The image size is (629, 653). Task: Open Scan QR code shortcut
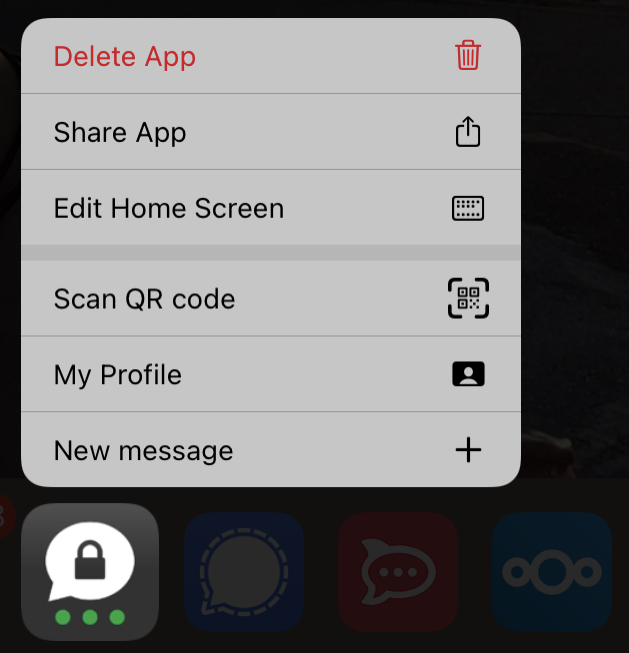click(270, 298)
